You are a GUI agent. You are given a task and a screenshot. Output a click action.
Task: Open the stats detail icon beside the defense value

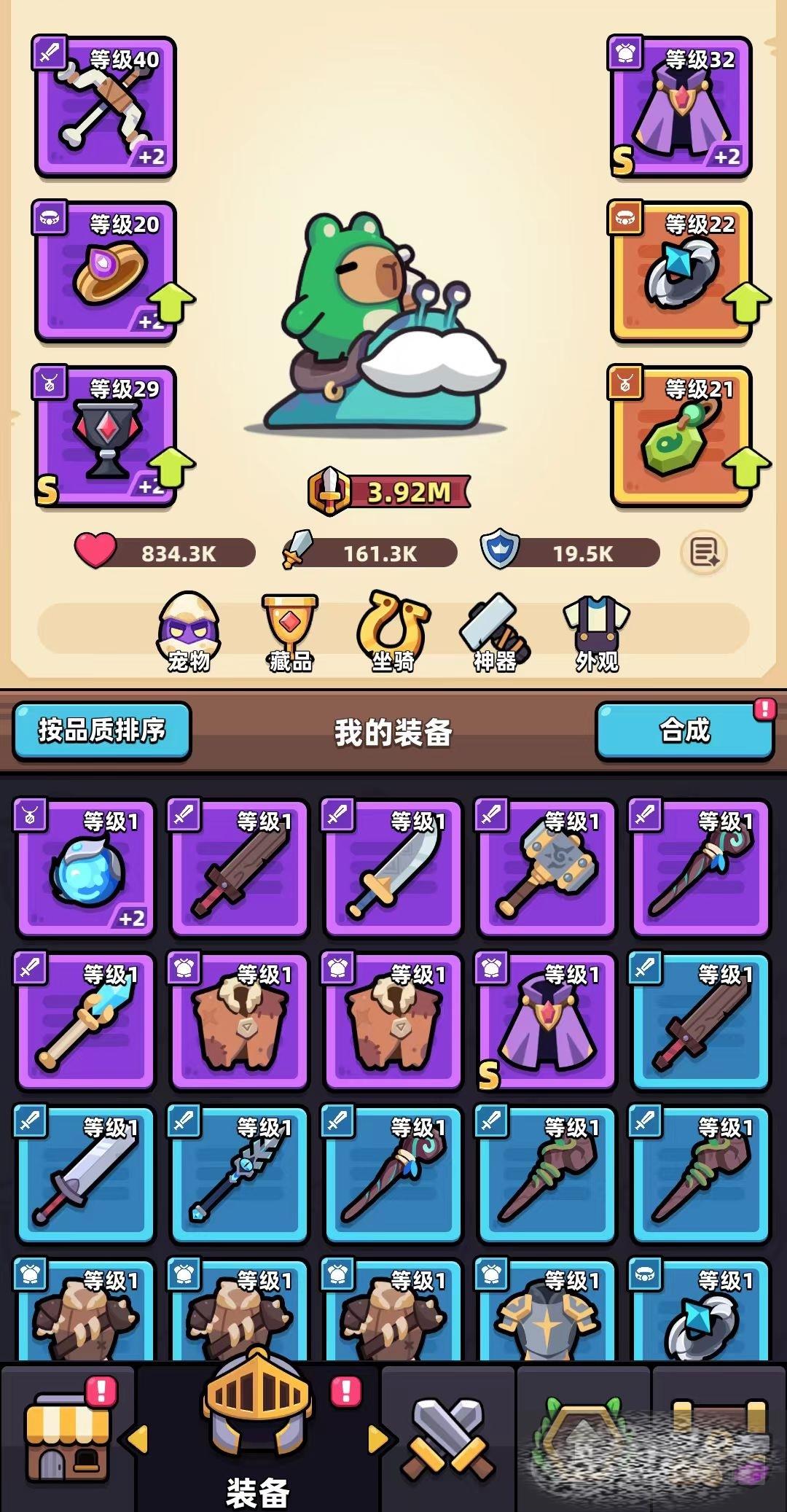click(703, 552)
